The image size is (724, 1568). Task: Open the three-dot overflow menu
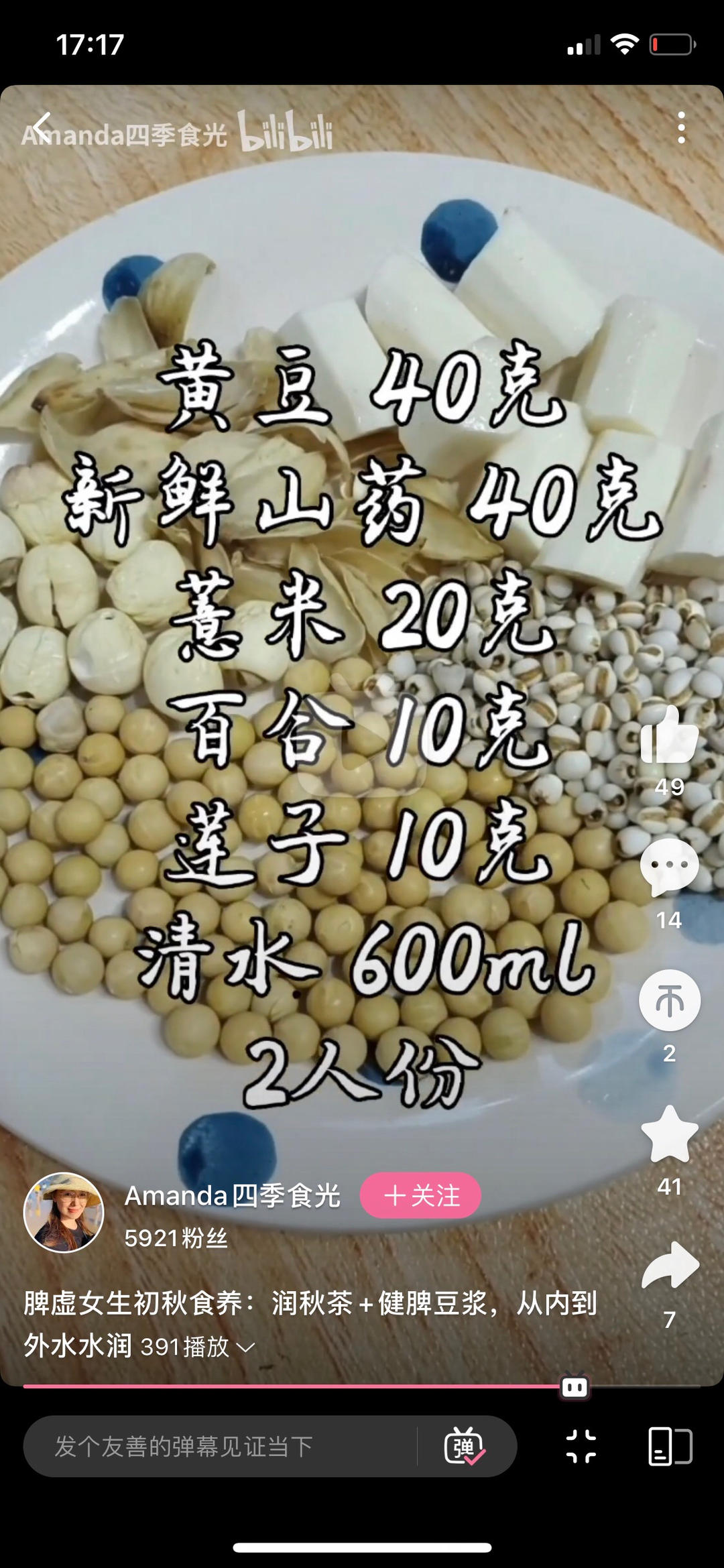pyautogui.click(x=681, y=127)
